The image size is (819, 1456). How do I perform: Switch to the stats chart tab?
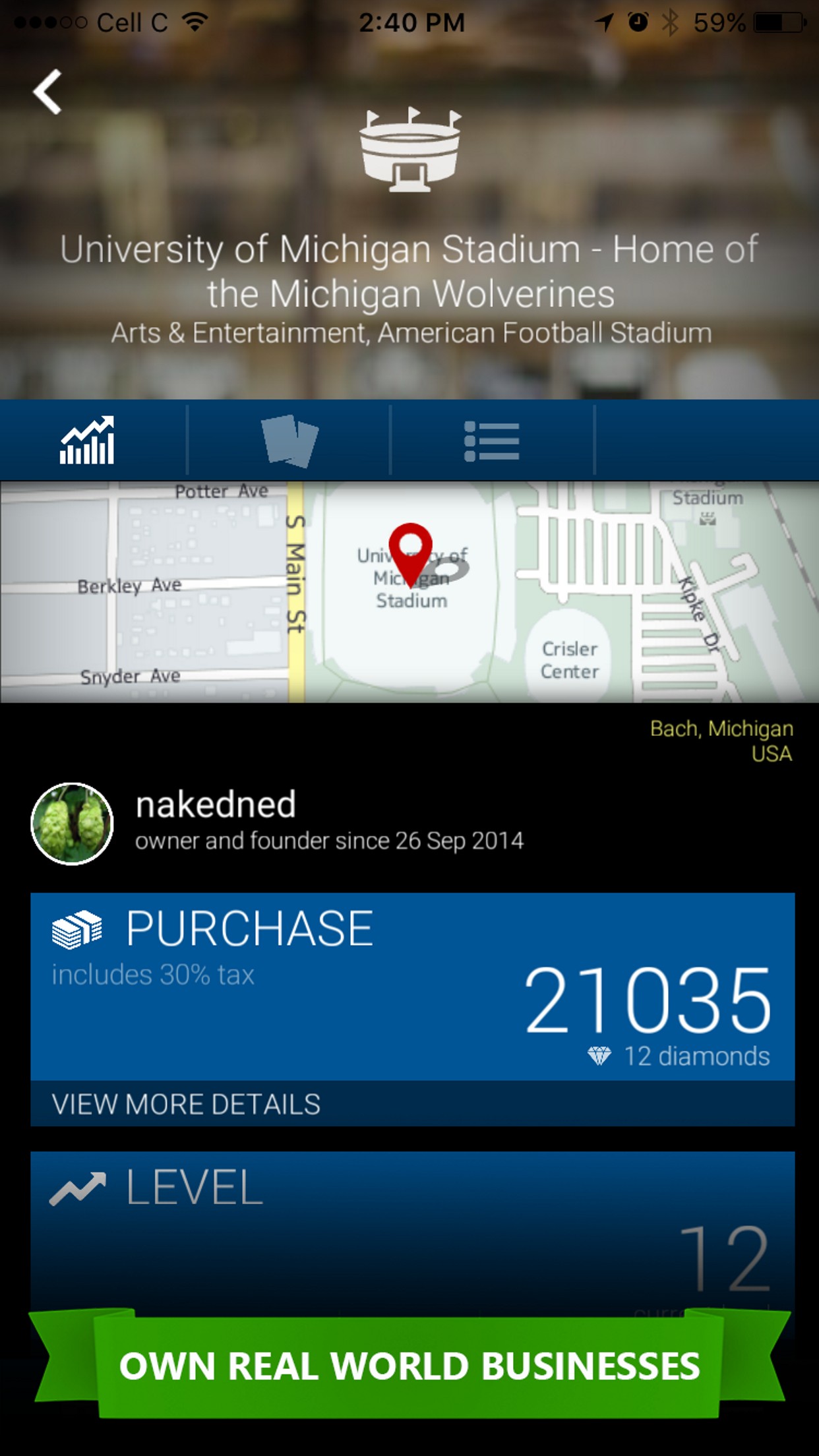point(88,440)
